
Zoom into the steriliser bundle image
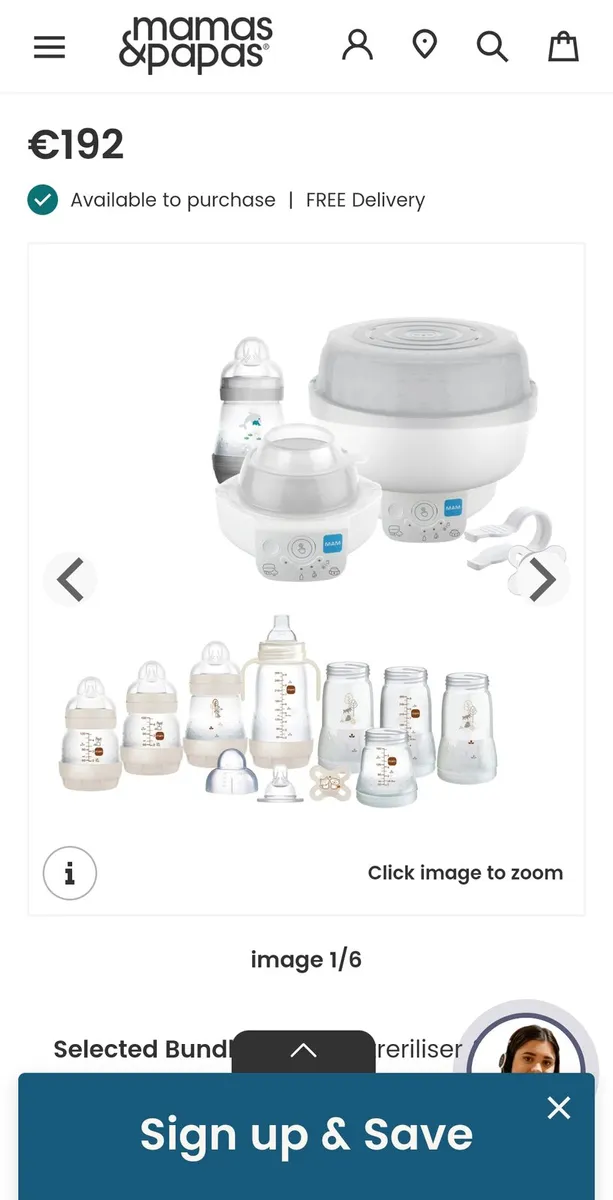(306, 560)
